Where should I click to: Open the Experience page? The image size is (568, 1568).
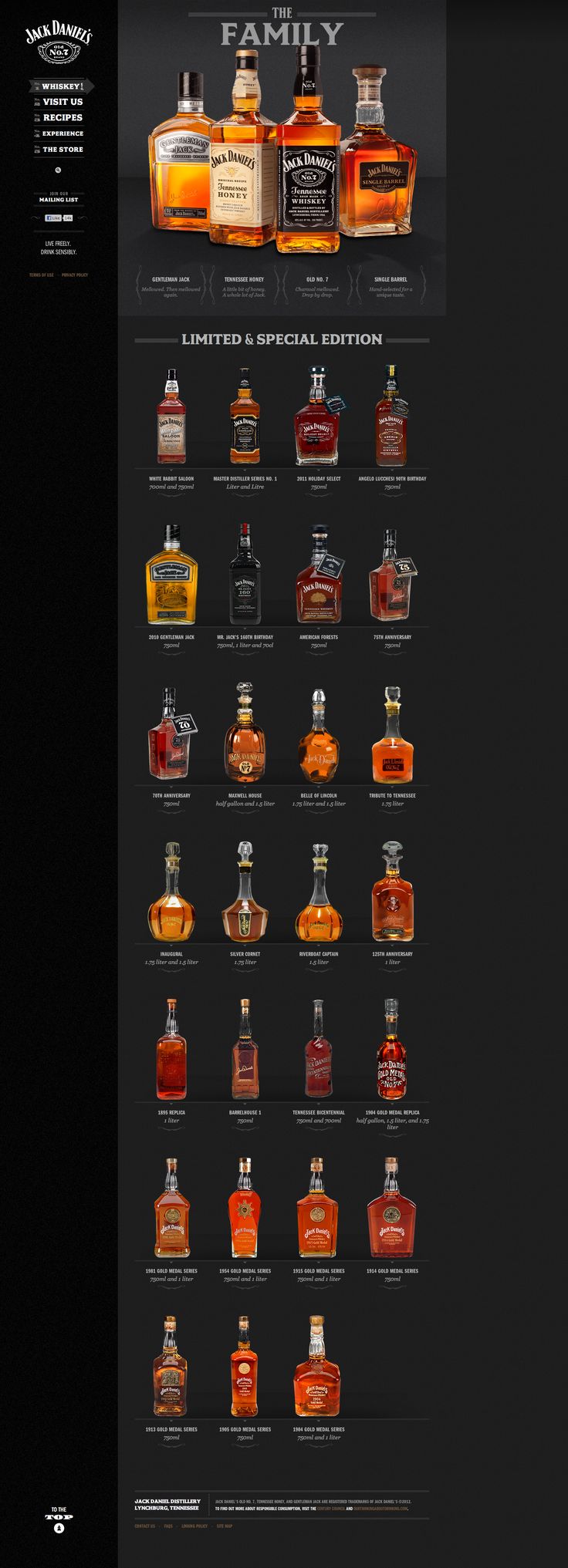[x=63, y=133]
